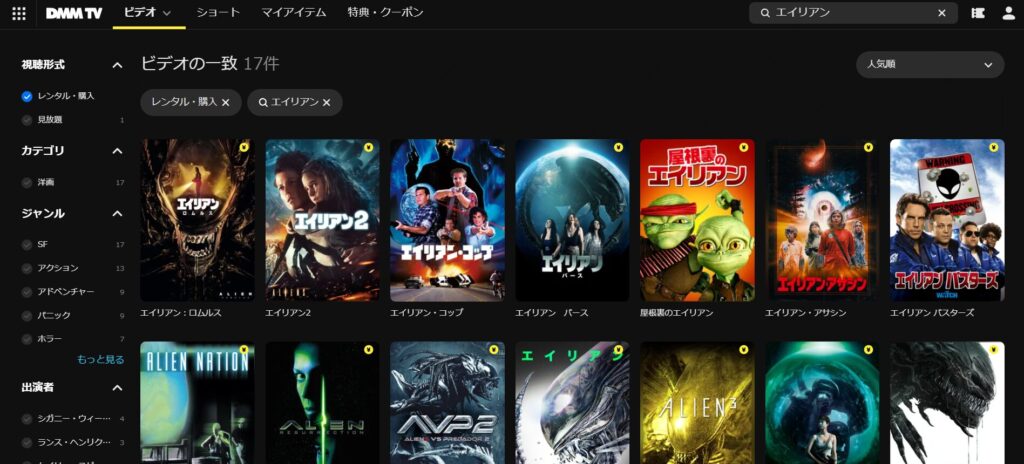Viewport: 1024px width, 464px height.
Task: Filter by the ホラー genre
Action: (27, 339)
